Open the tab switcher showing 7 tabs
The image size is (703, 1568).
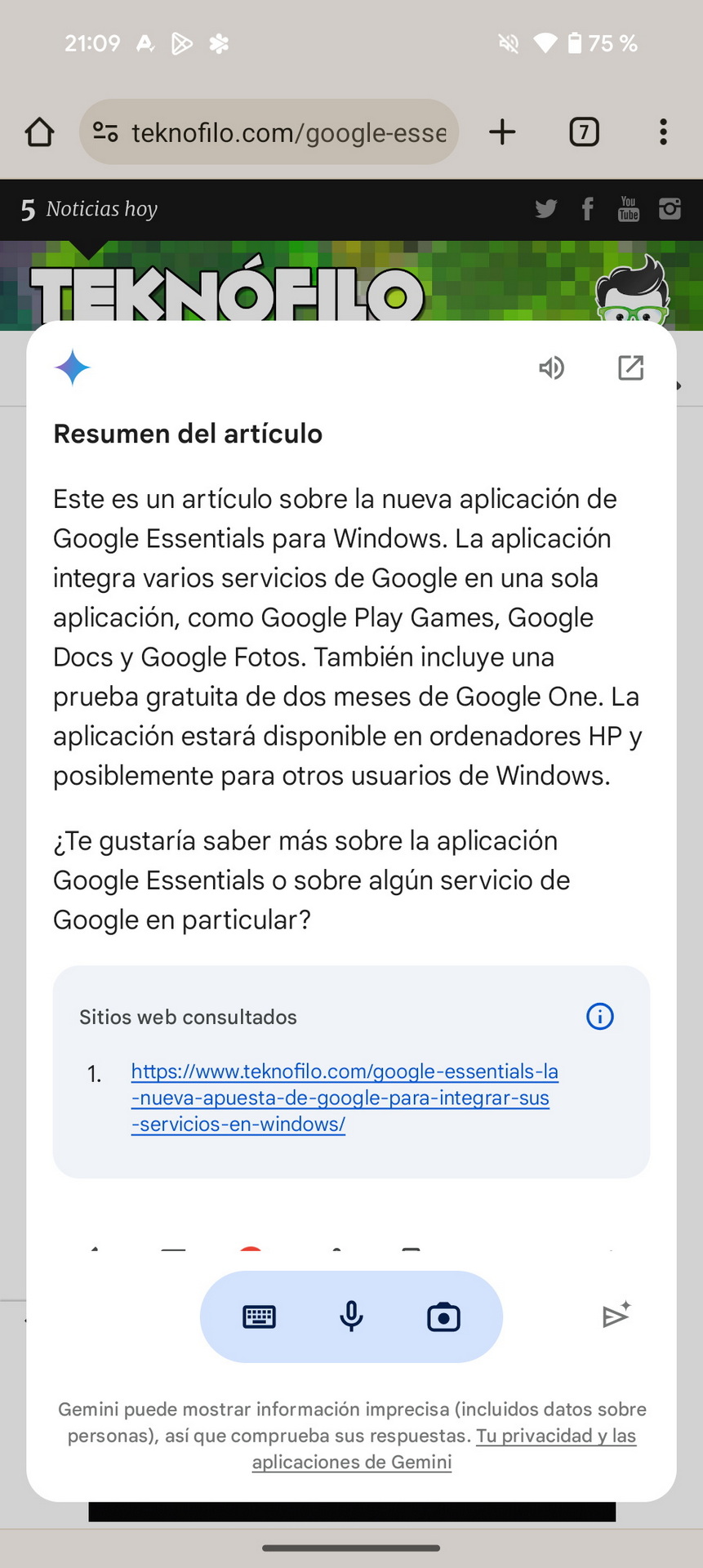[x=584, y=132]
